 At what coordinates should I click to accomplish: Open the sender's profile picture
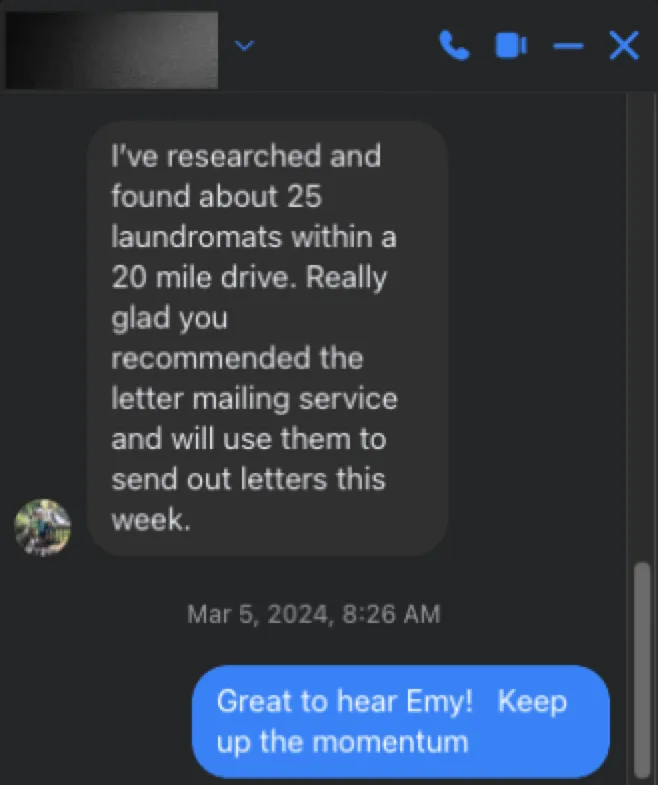pos(43,527)
